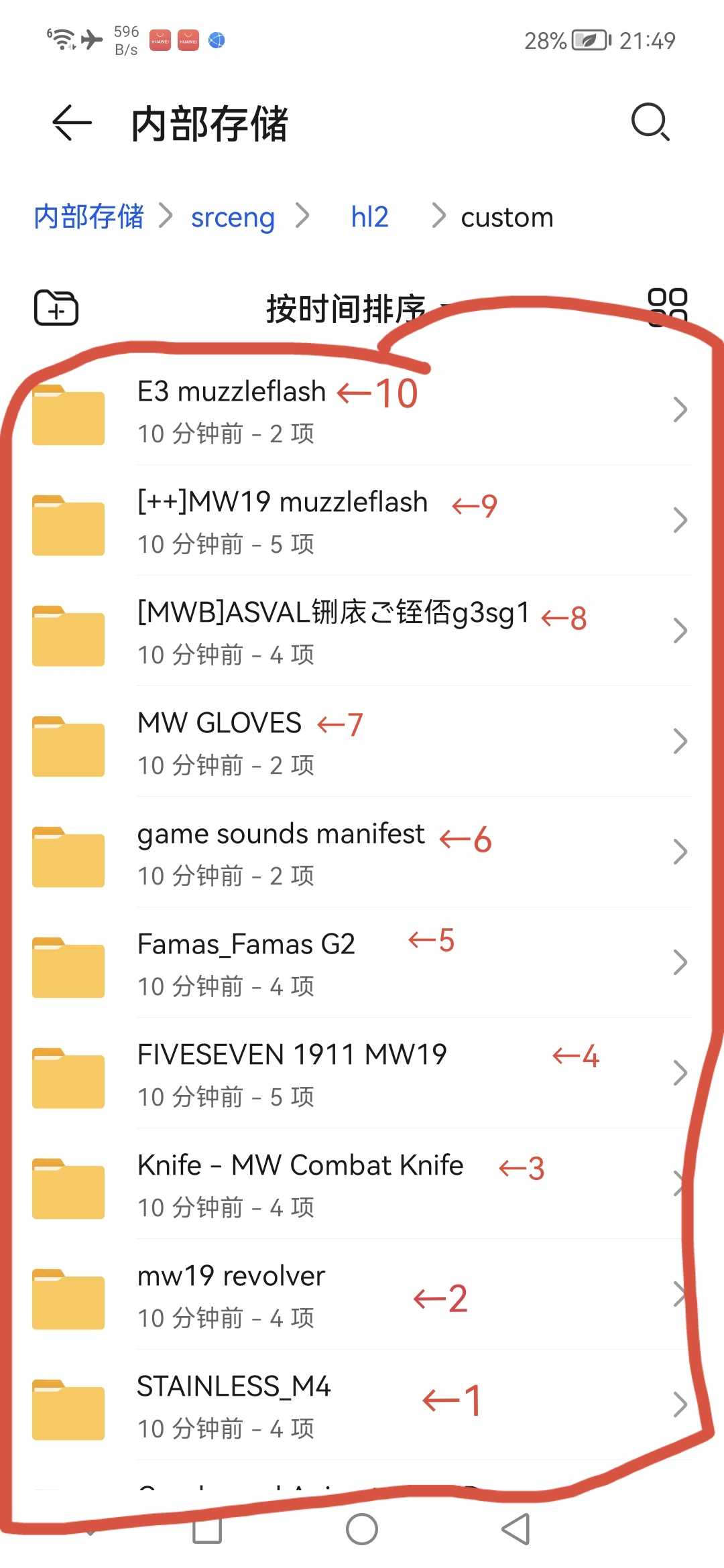Go back using the top arrow
Screen dimensions: 724x1568
click(72, 123)
